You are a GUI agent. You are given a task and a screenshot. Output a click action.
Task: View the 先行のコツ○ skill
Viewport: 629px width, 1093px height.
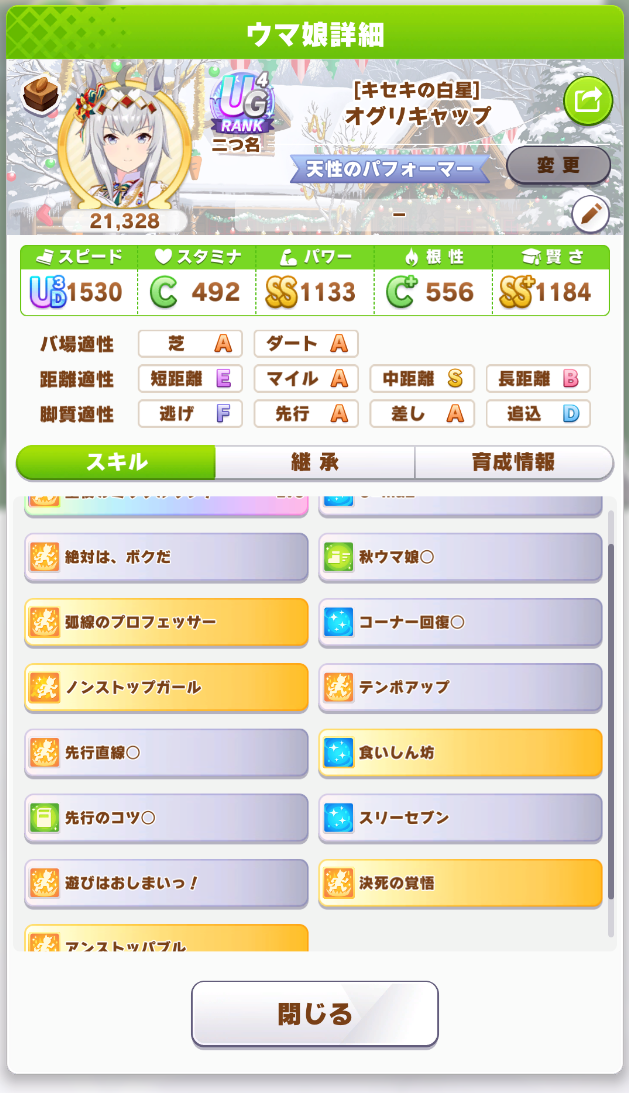166,818
